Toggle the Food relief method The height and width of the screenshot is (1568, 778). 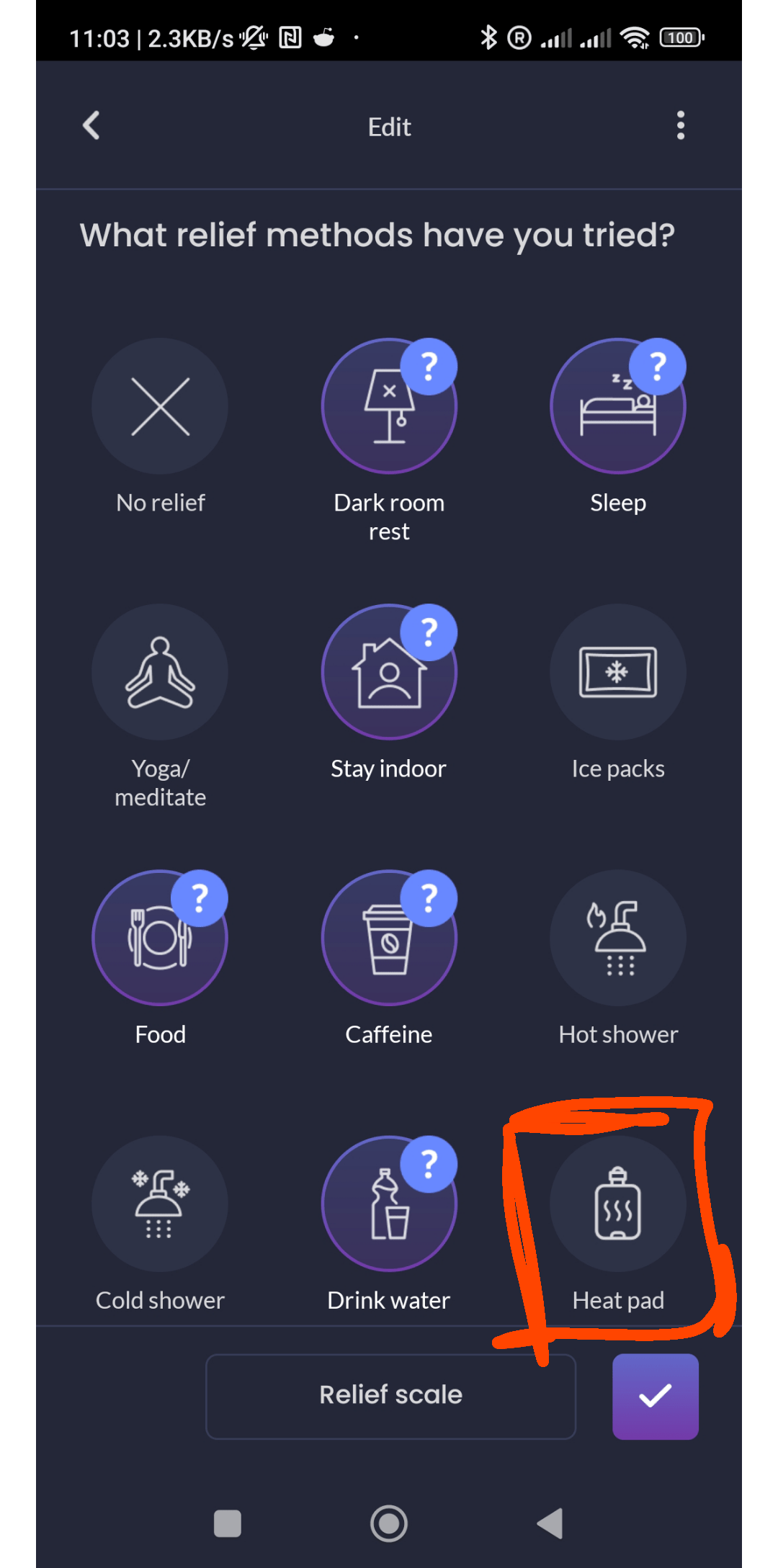pos(160,938)
